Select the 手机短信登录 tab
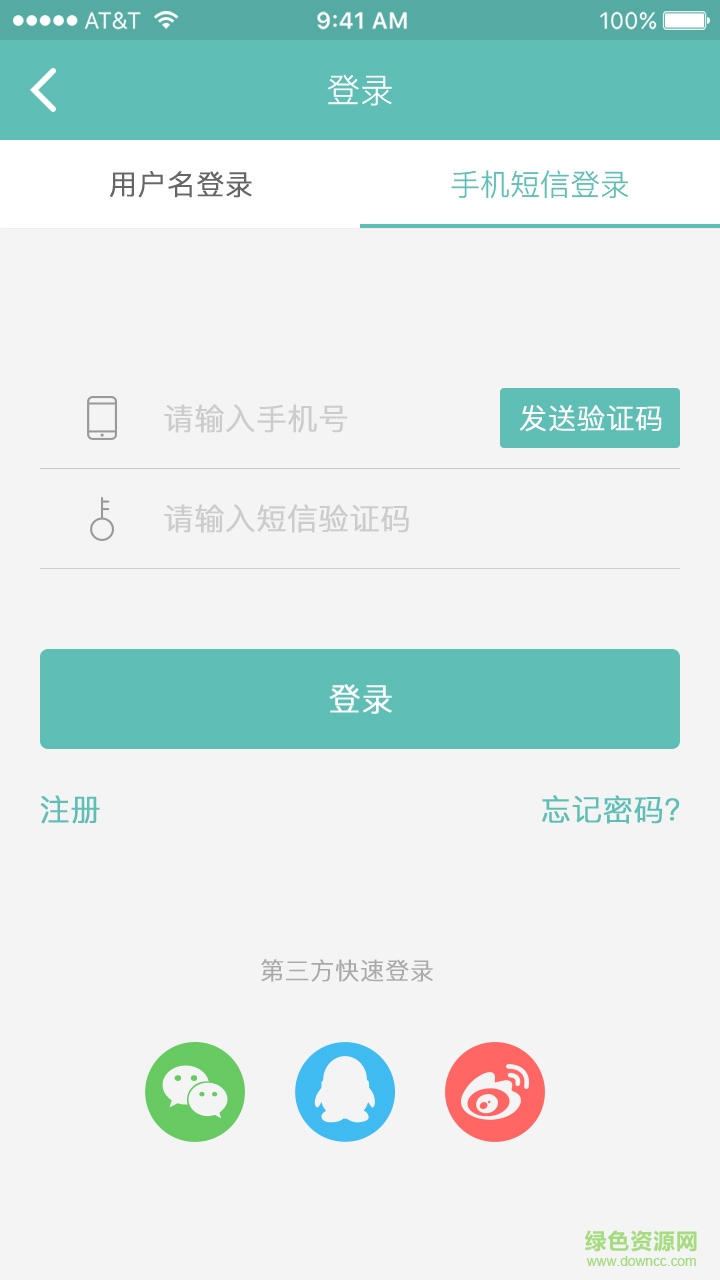Viewport: 720px width, 1280px height. tap(540, 184)
